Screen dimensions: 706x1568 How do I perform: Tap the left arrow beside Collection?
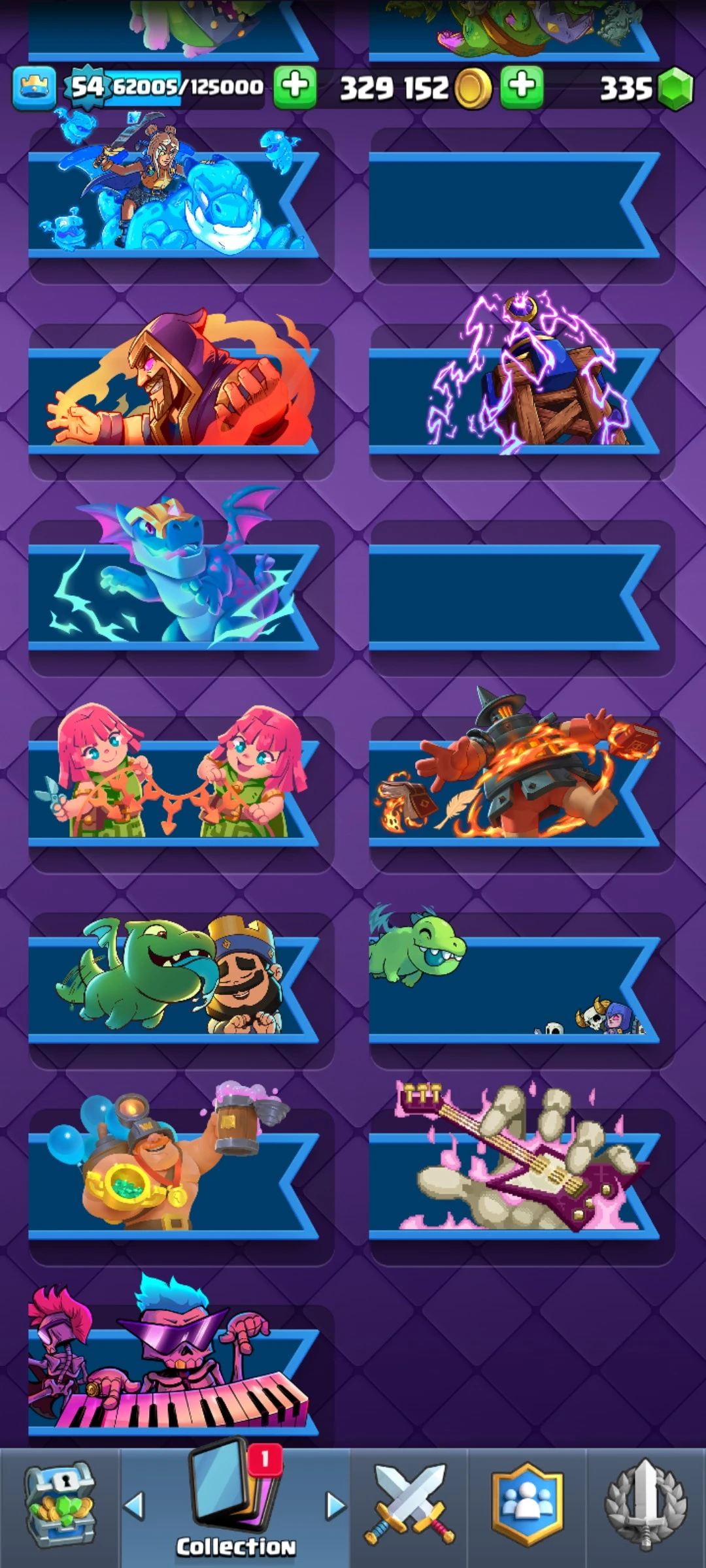point(134,1505)
